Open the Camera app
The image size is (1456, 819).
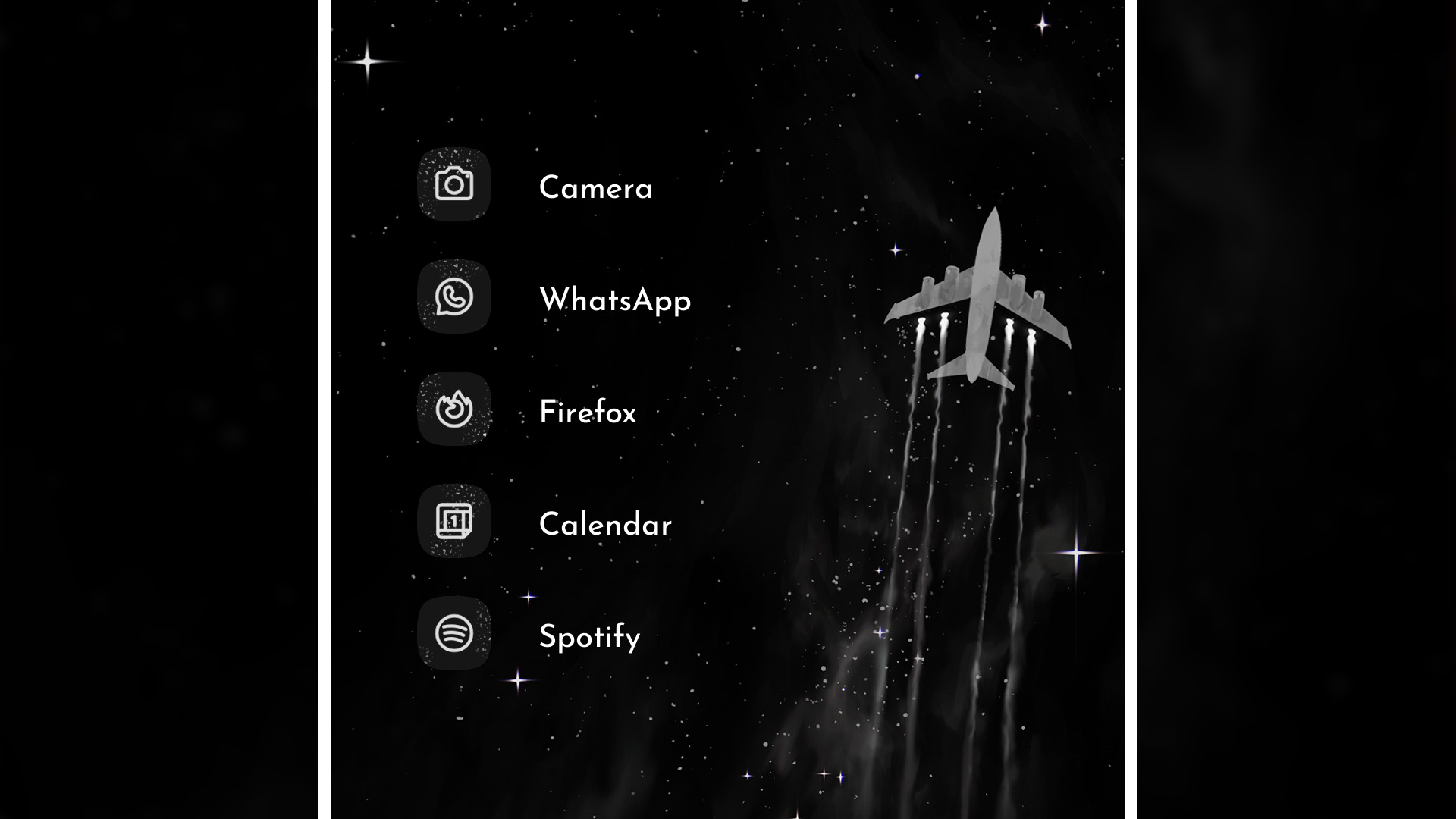pyautogui.click(x=454, y=184)
